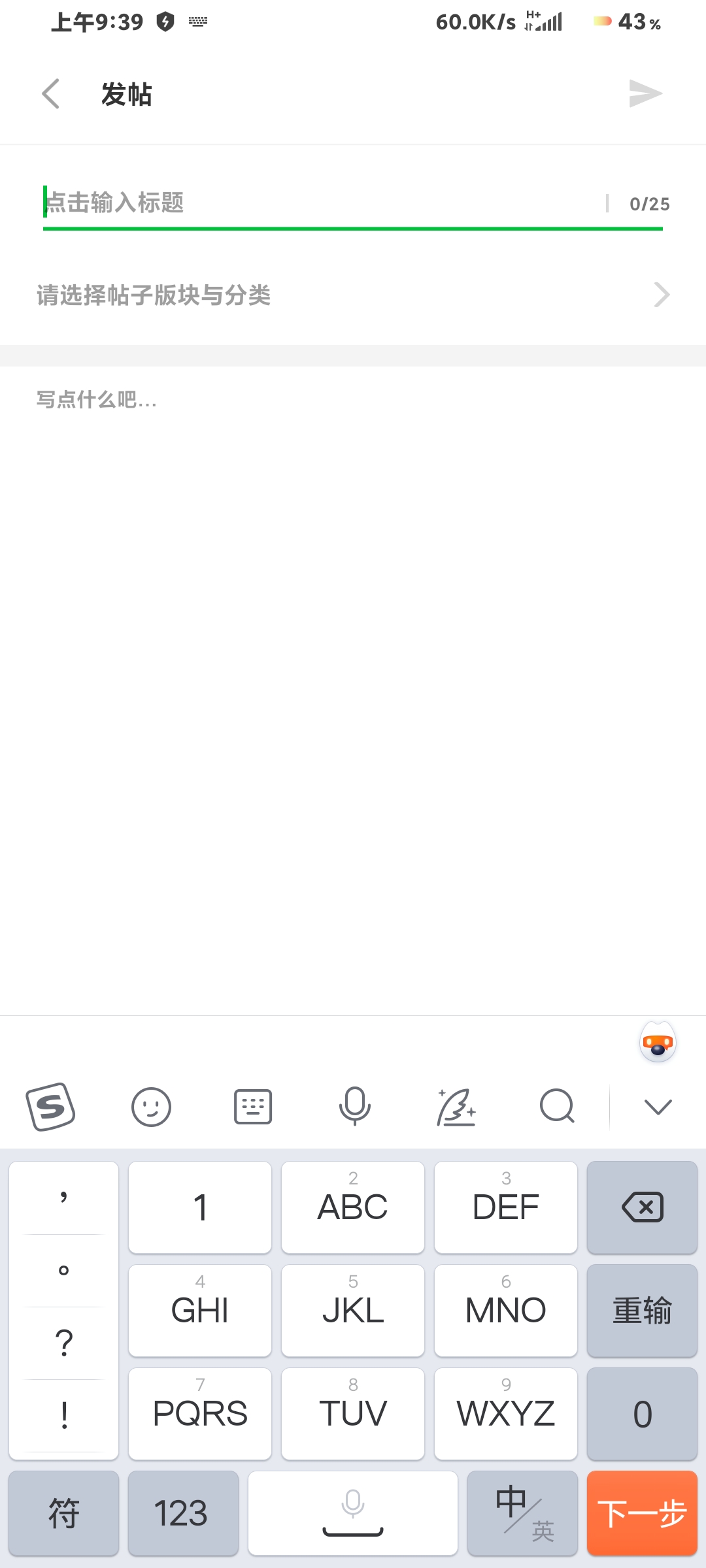The image size is (706, 1568).
Task: Start voice input from toolbar microphone
Action: pos(354,1106)
